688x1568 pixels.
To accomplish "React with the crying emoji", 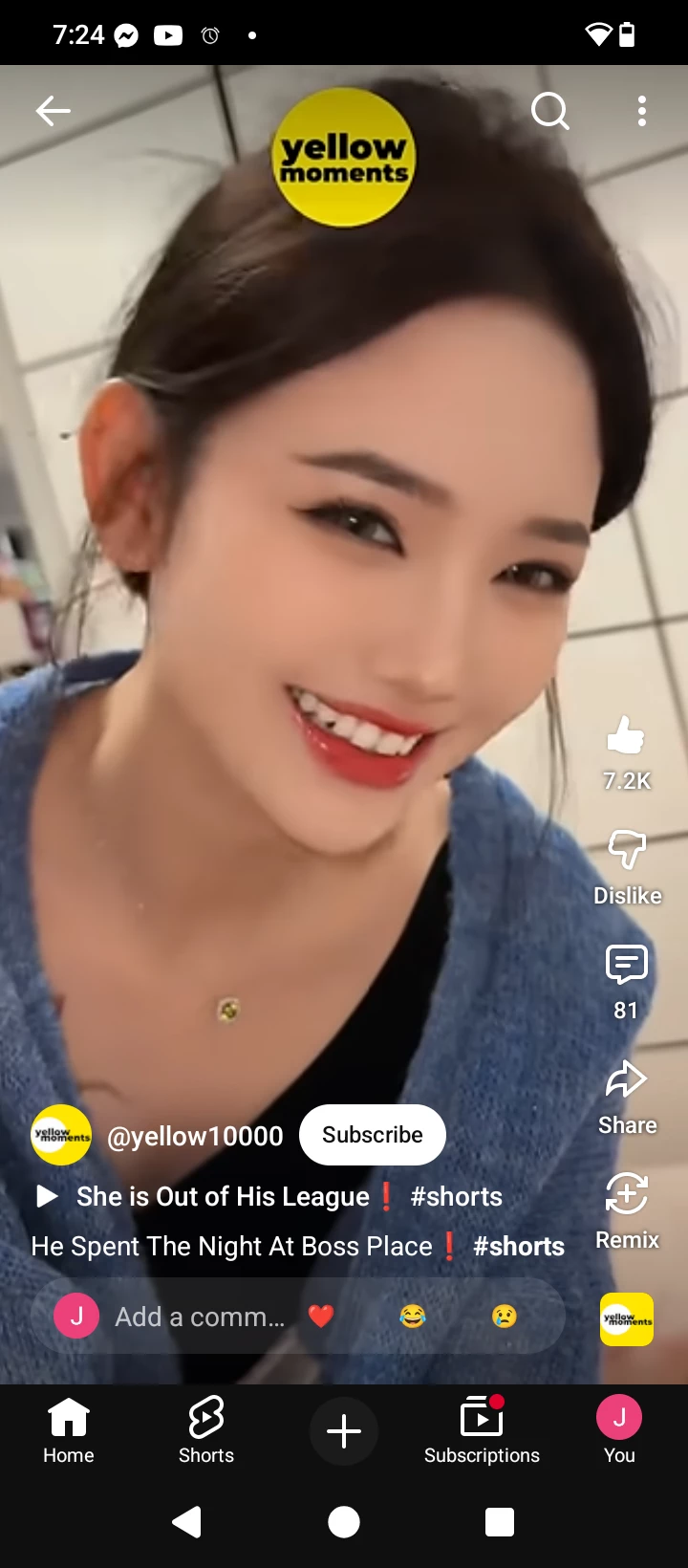I will [x=505, y=1318].
